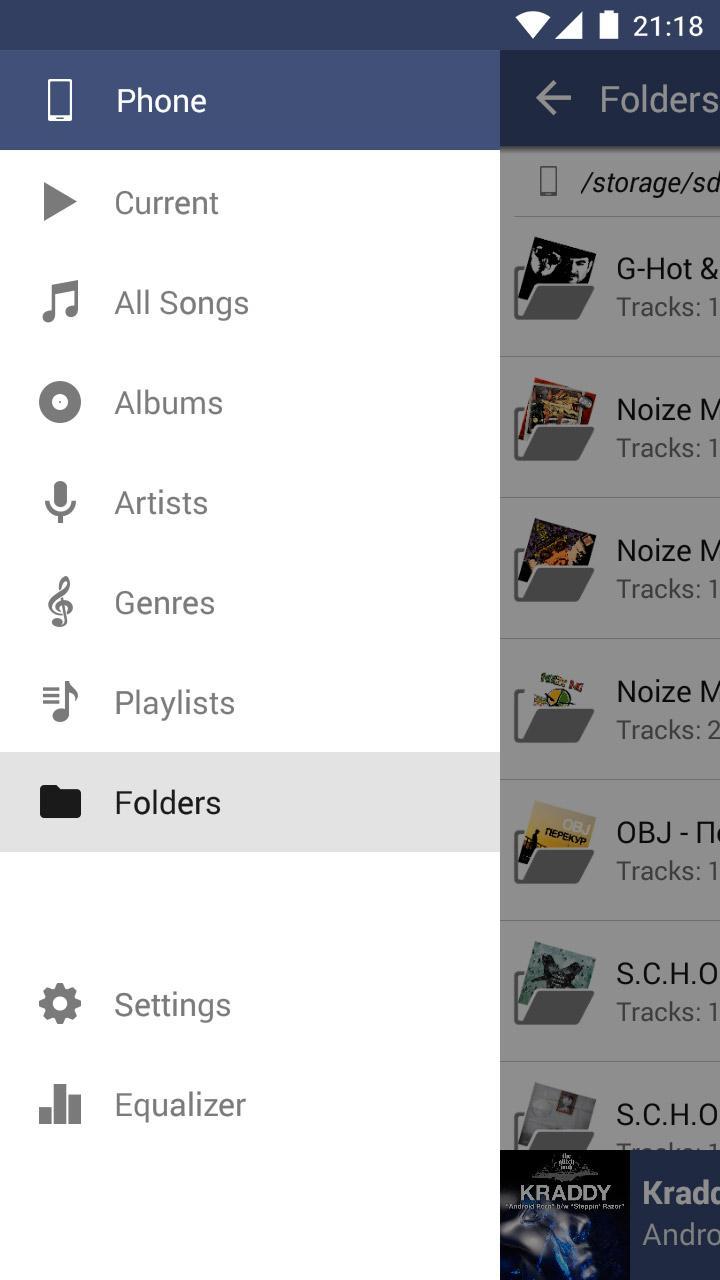The height and width of the screenshot is (1280, 720).
Task: Select the Artists microphone icon
Action: click(x=60, y=502)
